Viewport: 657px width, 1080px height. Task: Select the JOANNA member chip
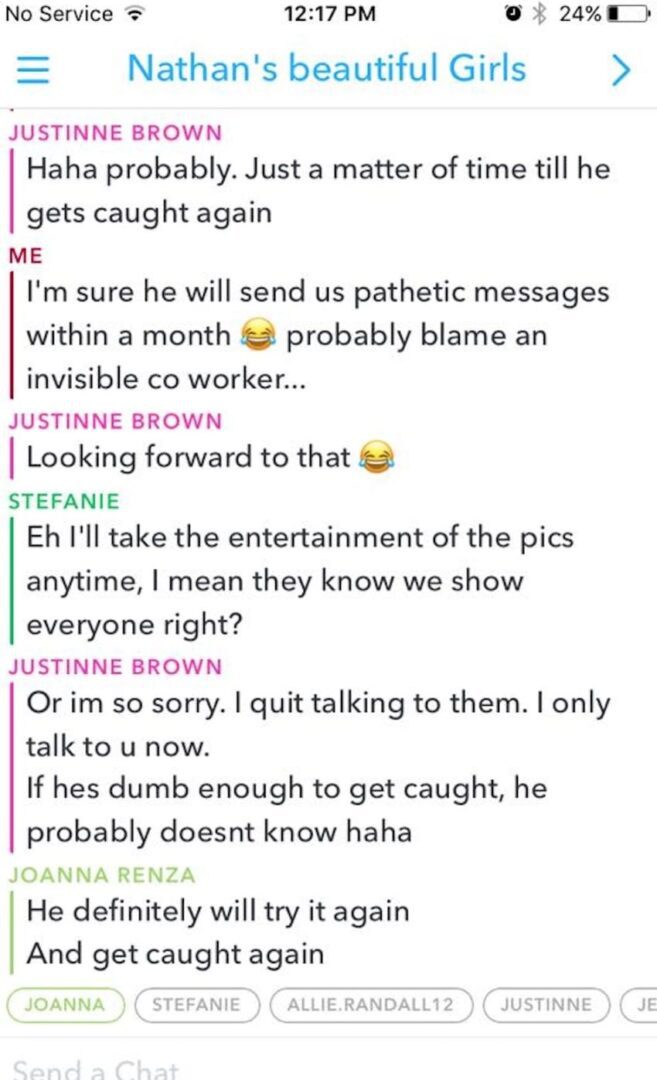click(64, 1005)
